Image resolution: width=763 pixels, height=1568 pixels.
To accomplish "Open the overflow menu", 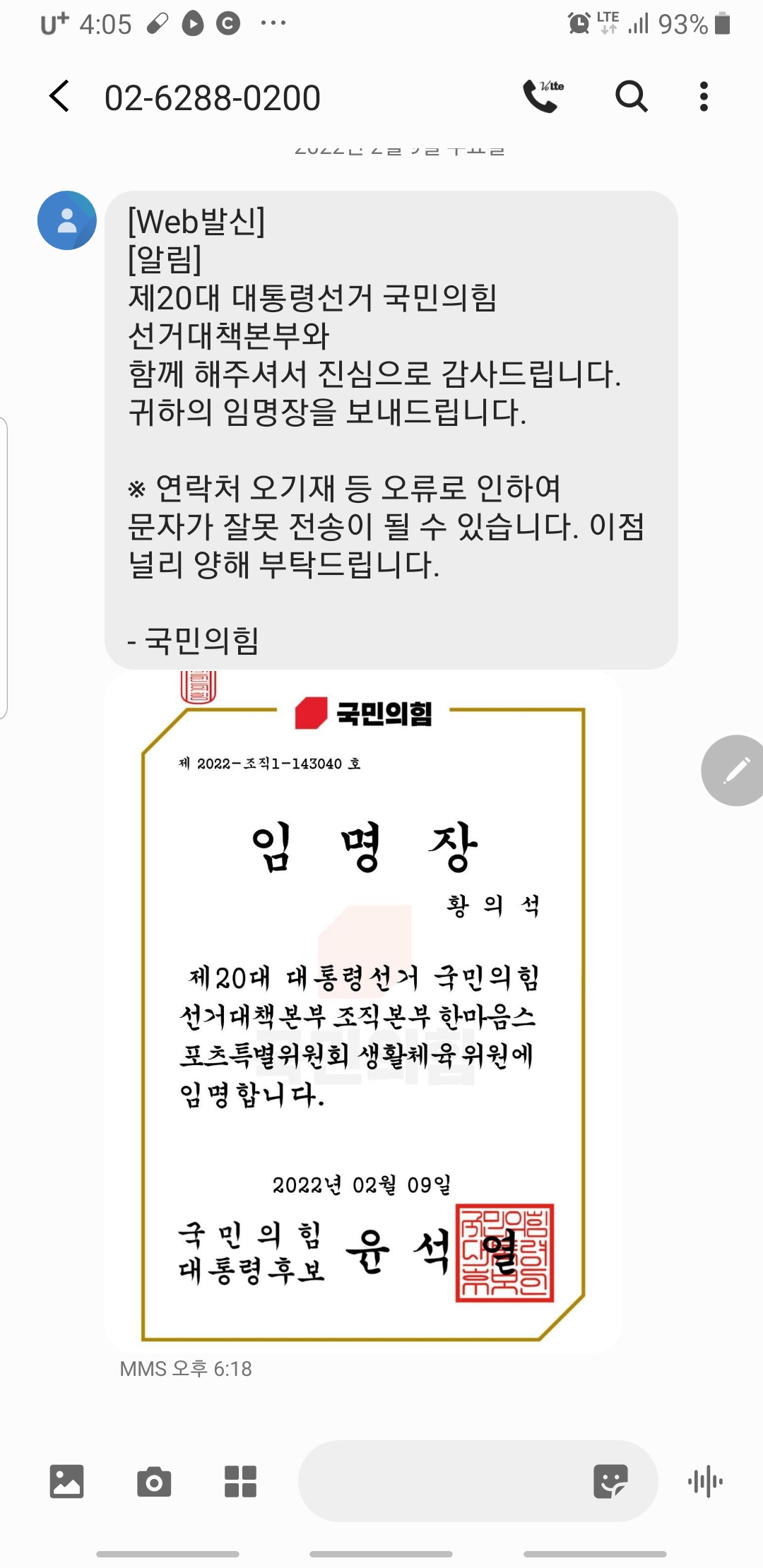I will (x=704, y=97).
